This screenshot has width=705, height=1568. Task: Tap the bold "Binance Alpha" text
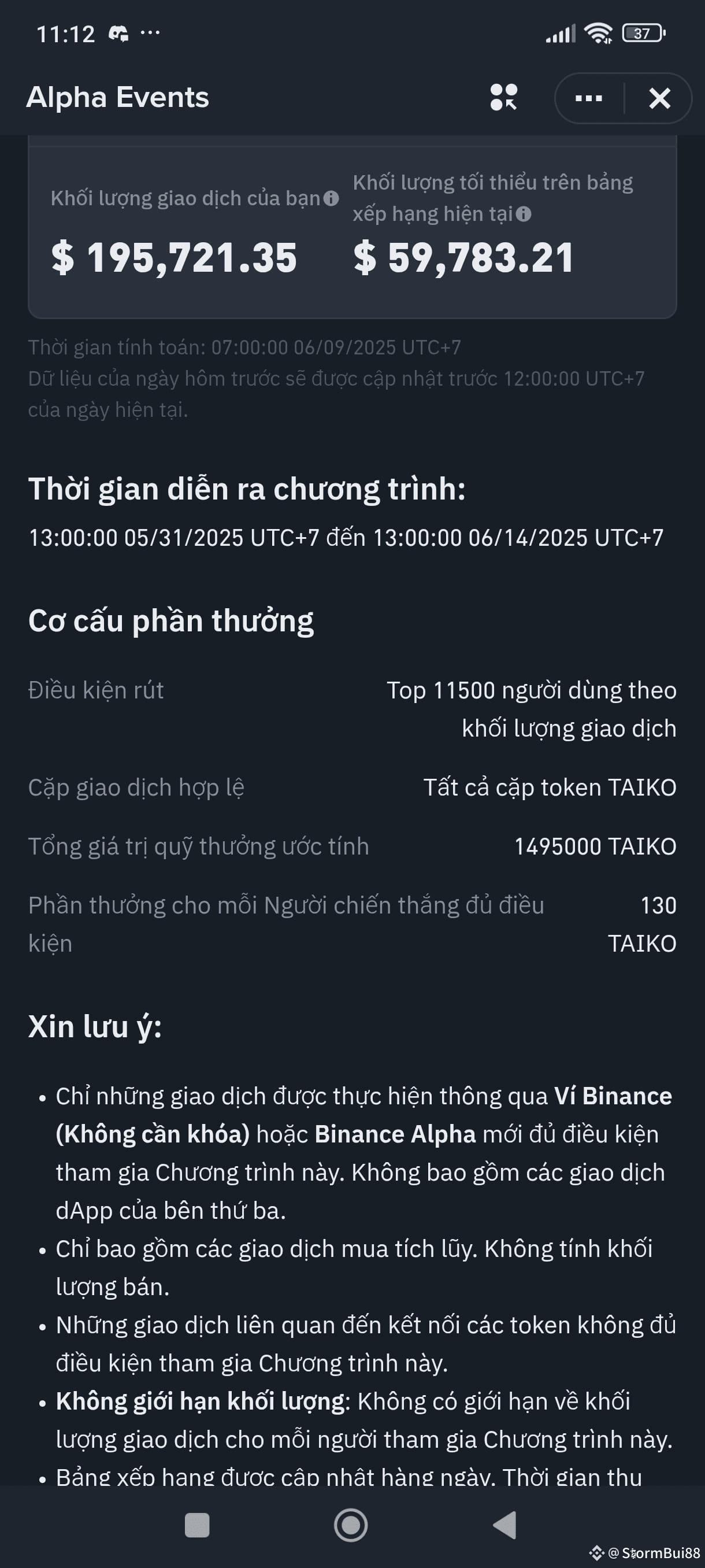coord(394,1134)
